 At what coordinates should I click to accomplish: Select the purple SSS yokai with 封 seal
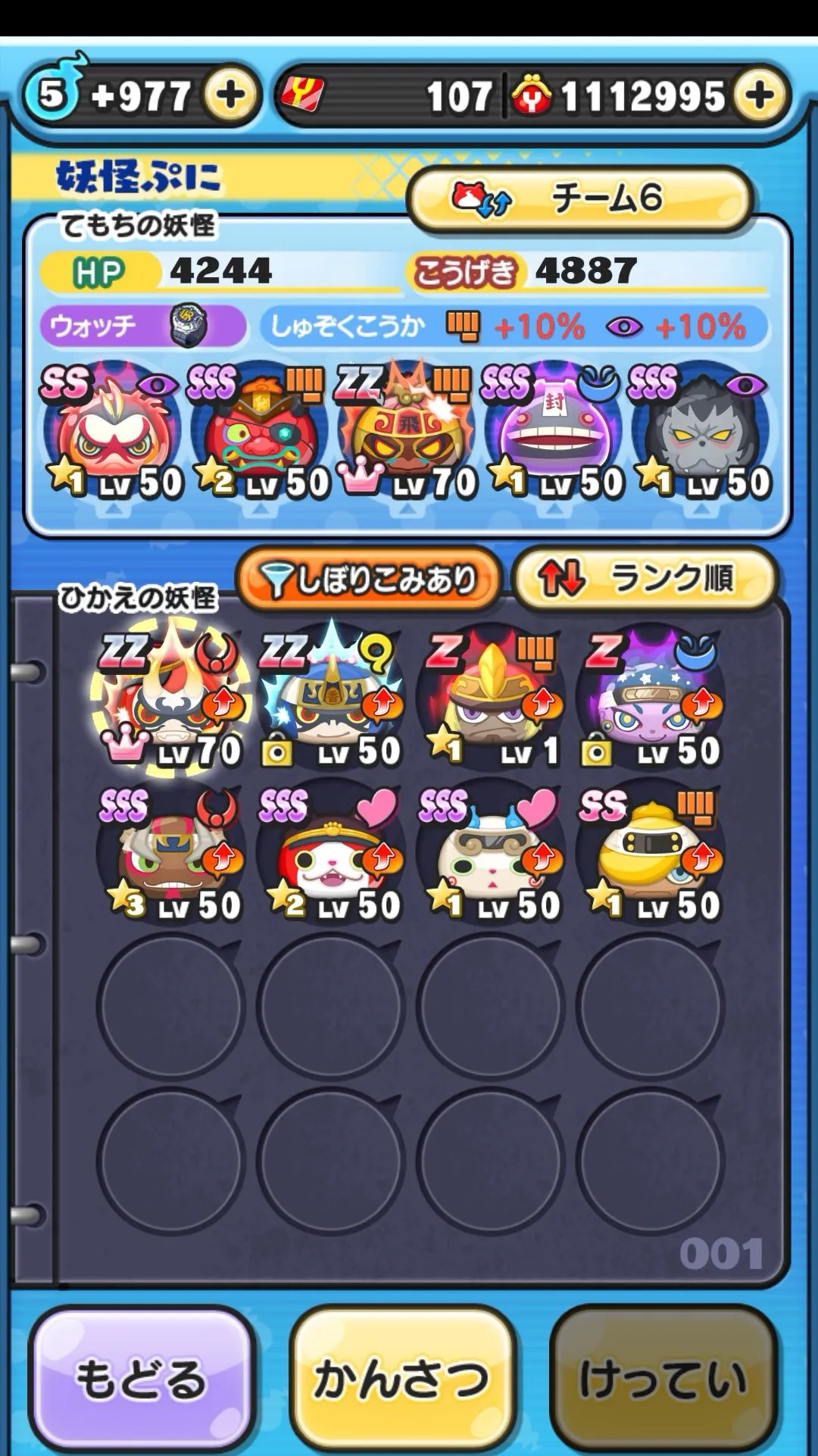(x=554, y=433)
